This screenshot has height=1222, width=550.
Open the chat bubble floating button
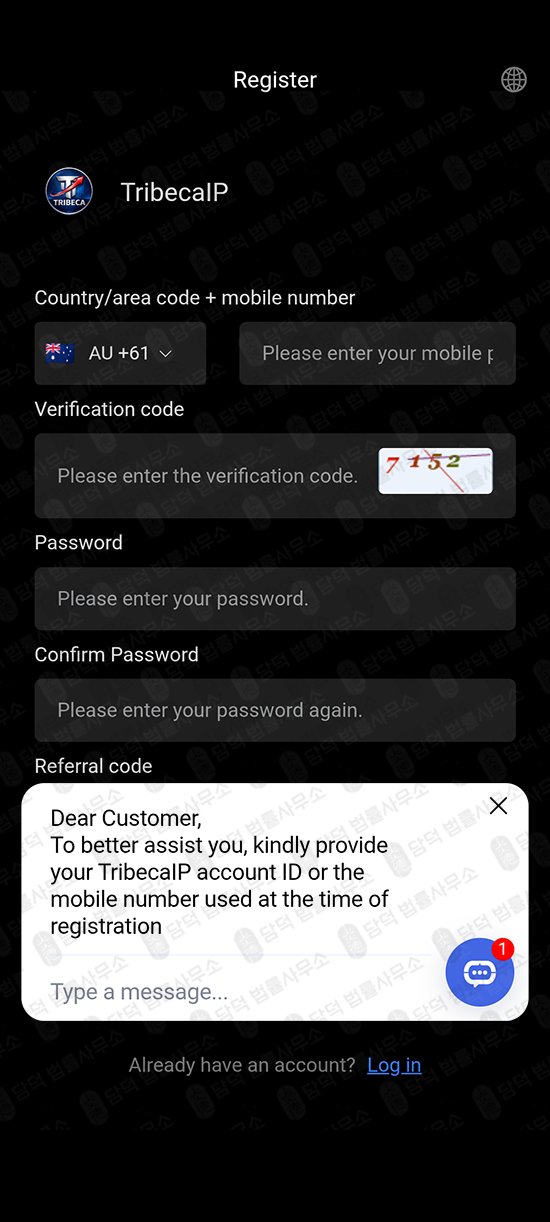(x=480, y=972)
